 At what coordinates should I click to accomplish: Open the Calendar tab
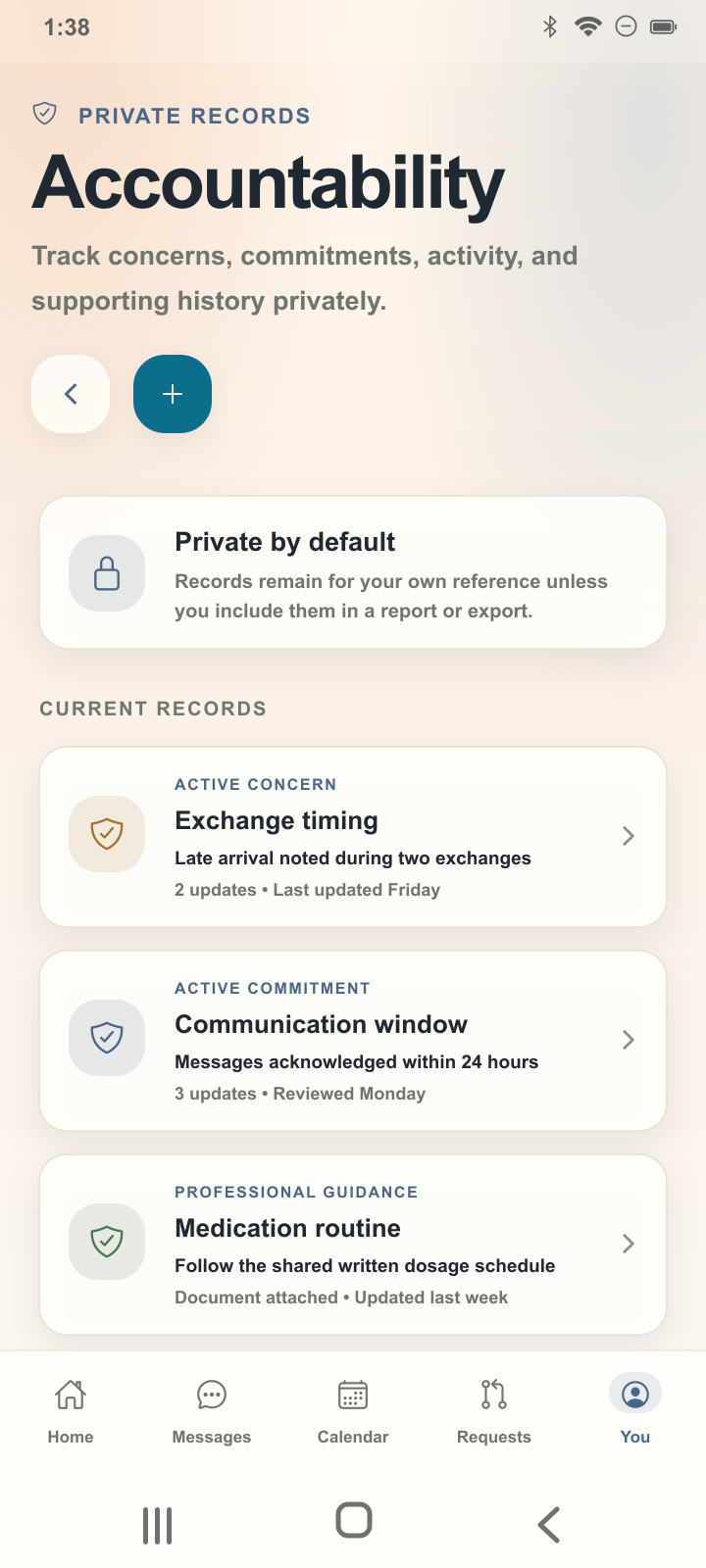353,1411
